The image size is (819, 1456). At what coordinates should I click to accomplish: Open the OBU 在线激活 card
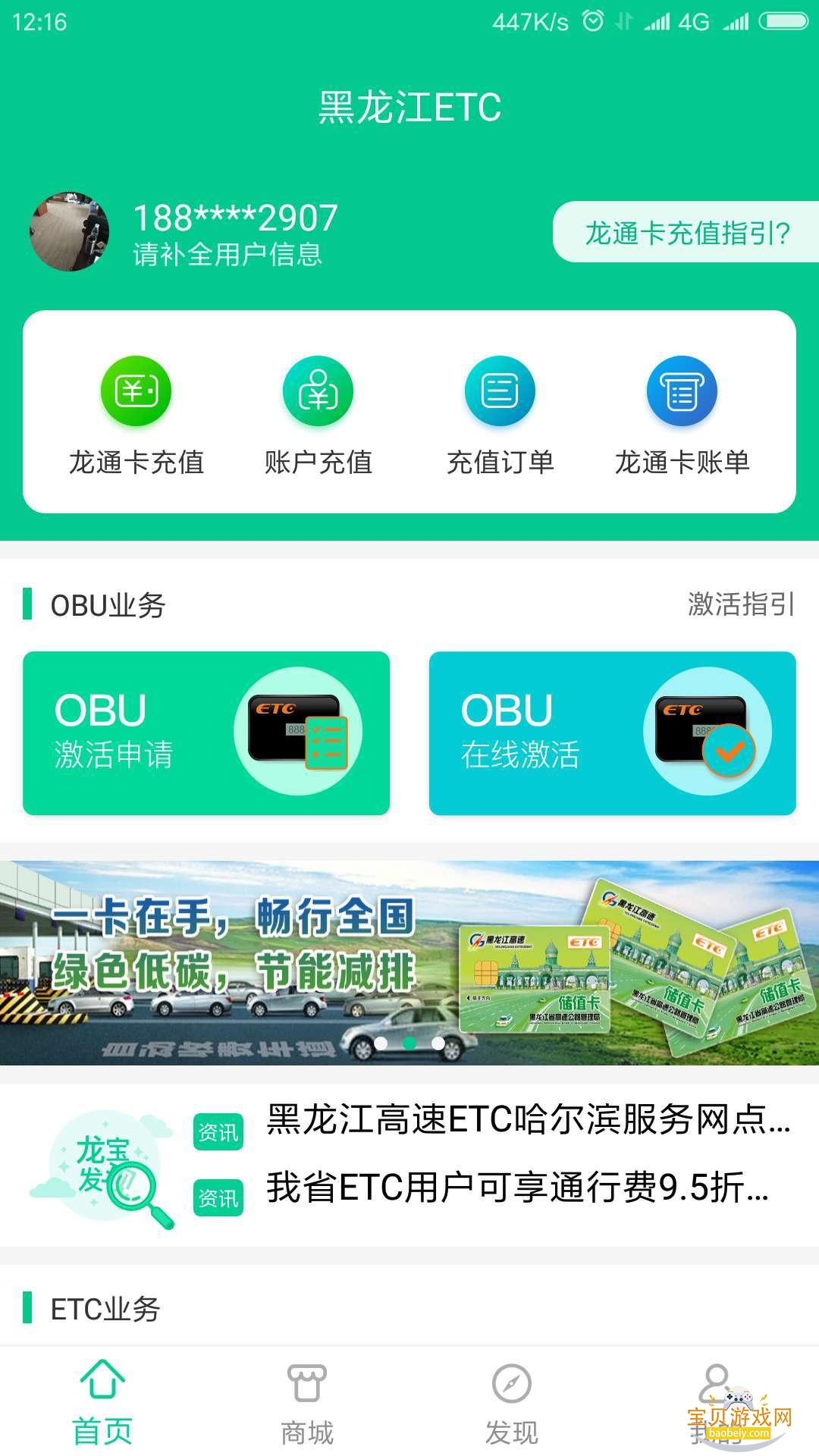[x=612, y=733]
